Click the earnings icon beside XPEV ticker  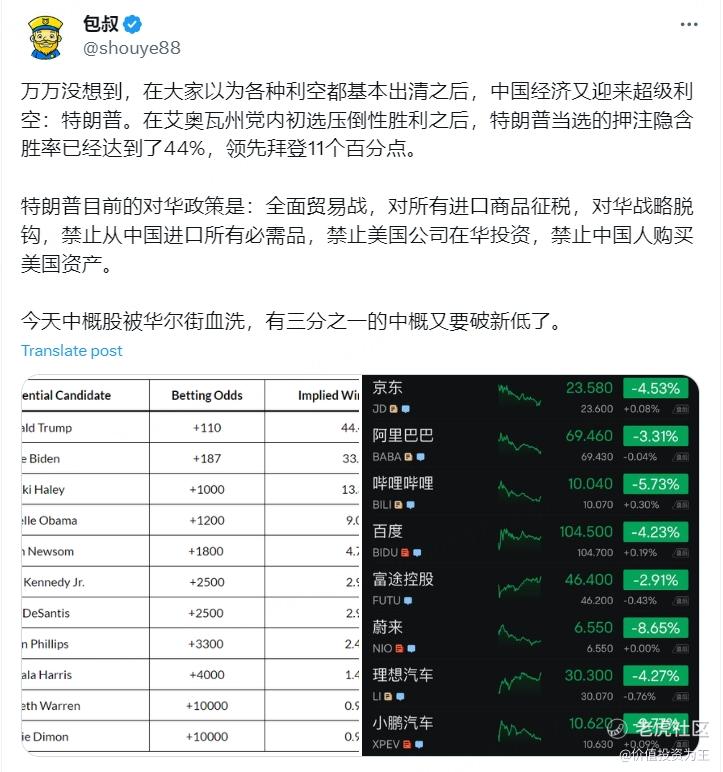404,745
